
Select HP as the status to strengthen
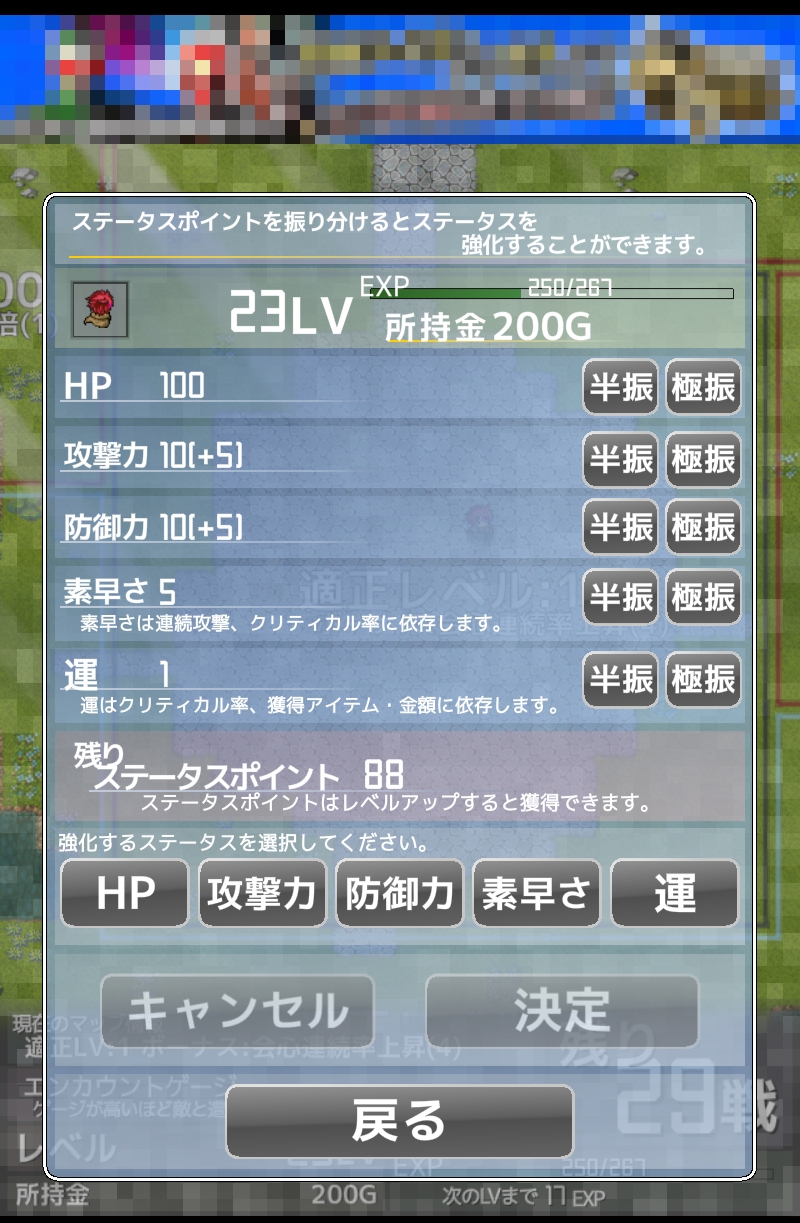click(125, 893)
